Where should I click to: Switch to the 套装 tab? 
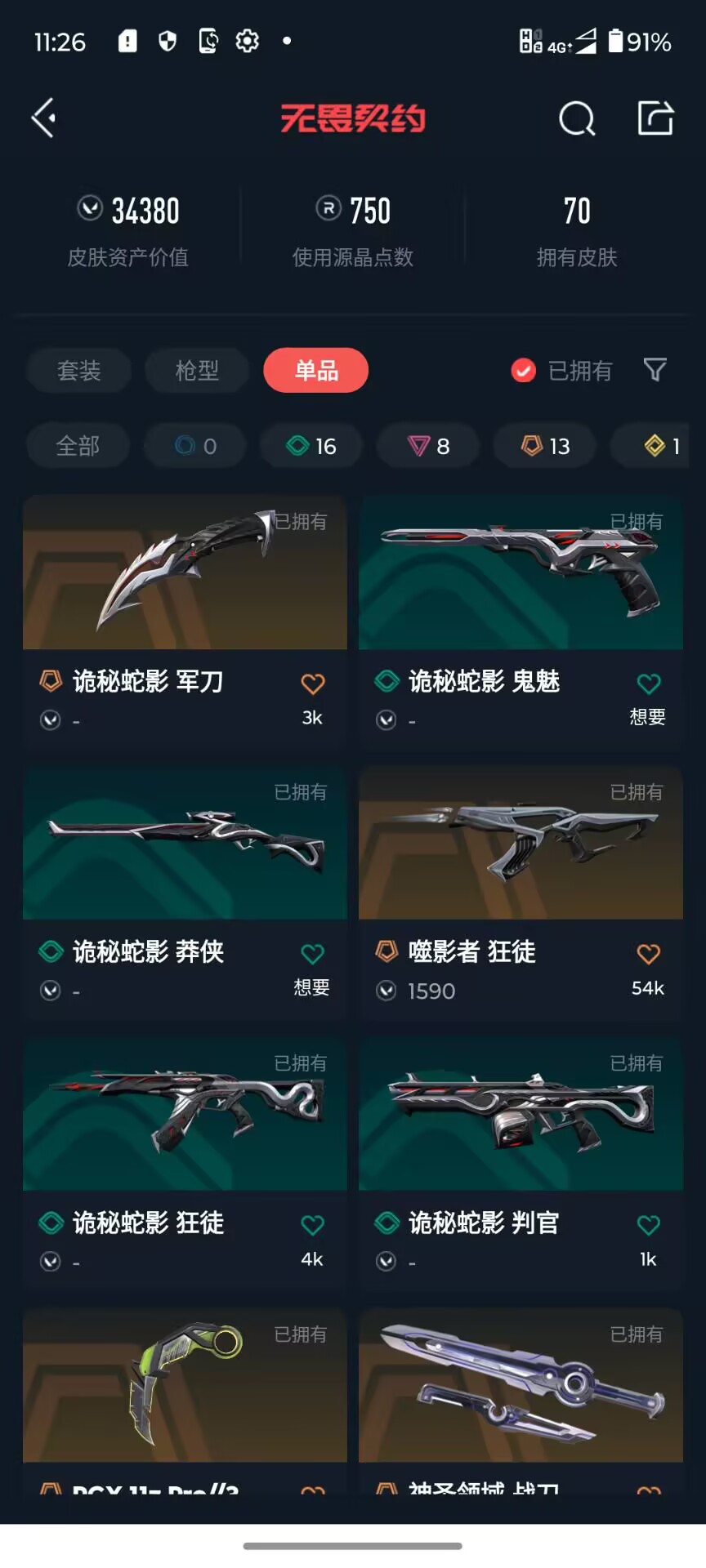point(78,371)
